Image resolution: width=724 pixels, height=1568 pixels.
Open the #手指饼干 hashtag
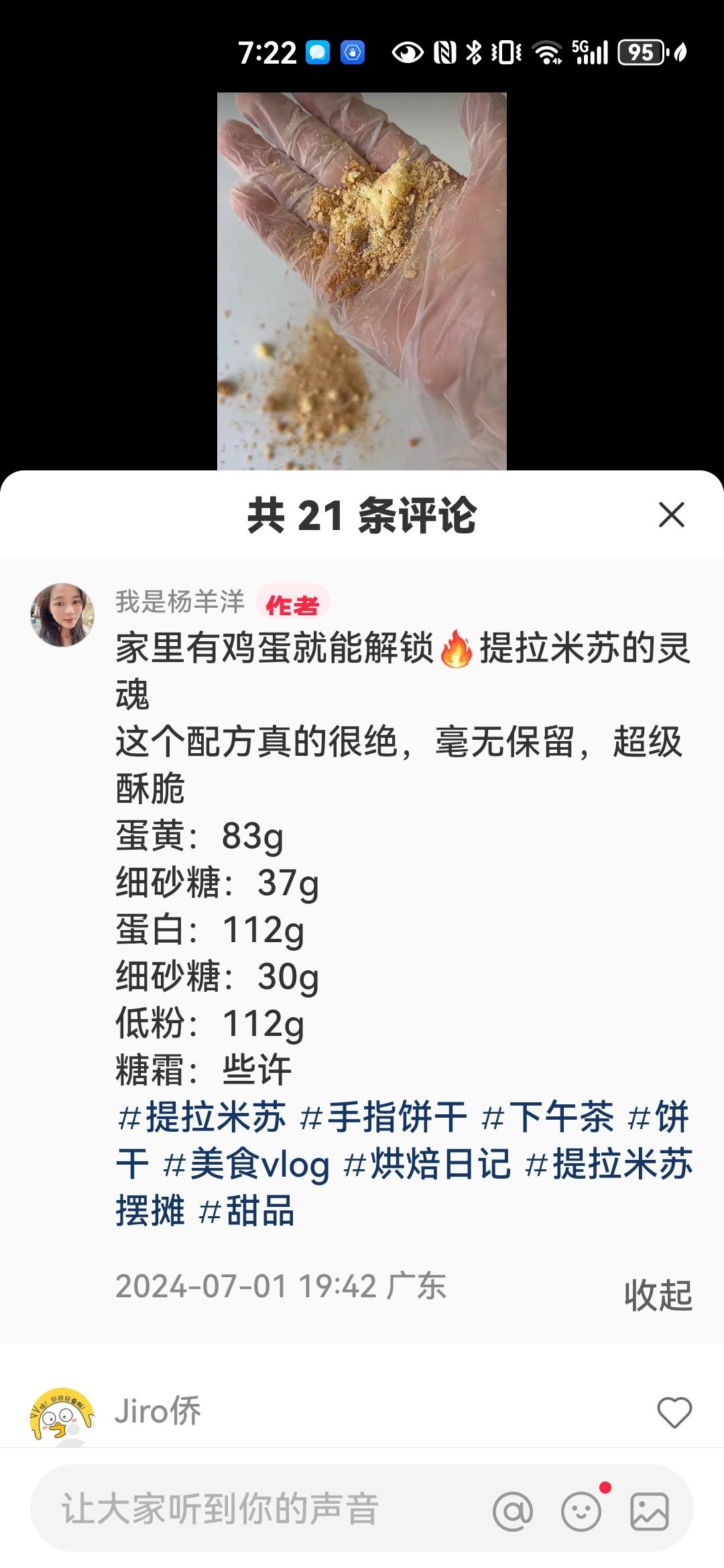tap(383, 1117)
